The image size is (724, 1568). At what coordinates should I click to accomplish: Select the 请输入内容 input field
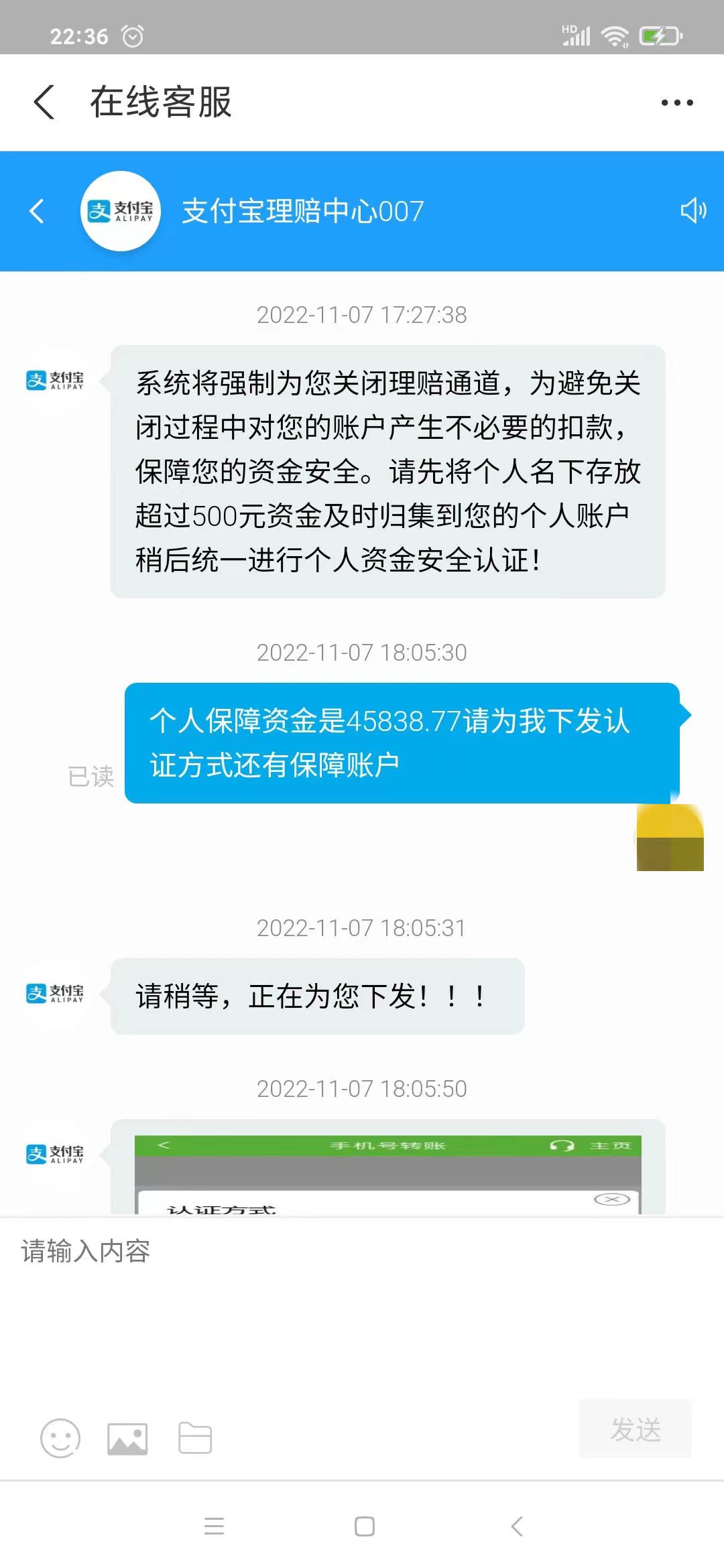[268, 1250]
